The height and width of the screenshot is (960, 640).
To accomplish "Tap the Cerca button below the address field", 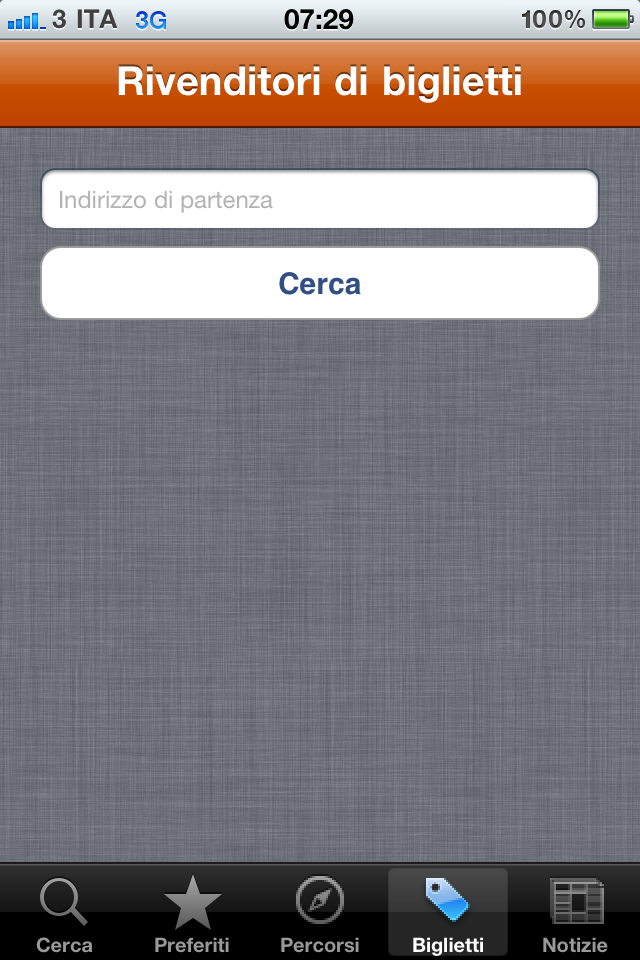I will pos(319,284).
